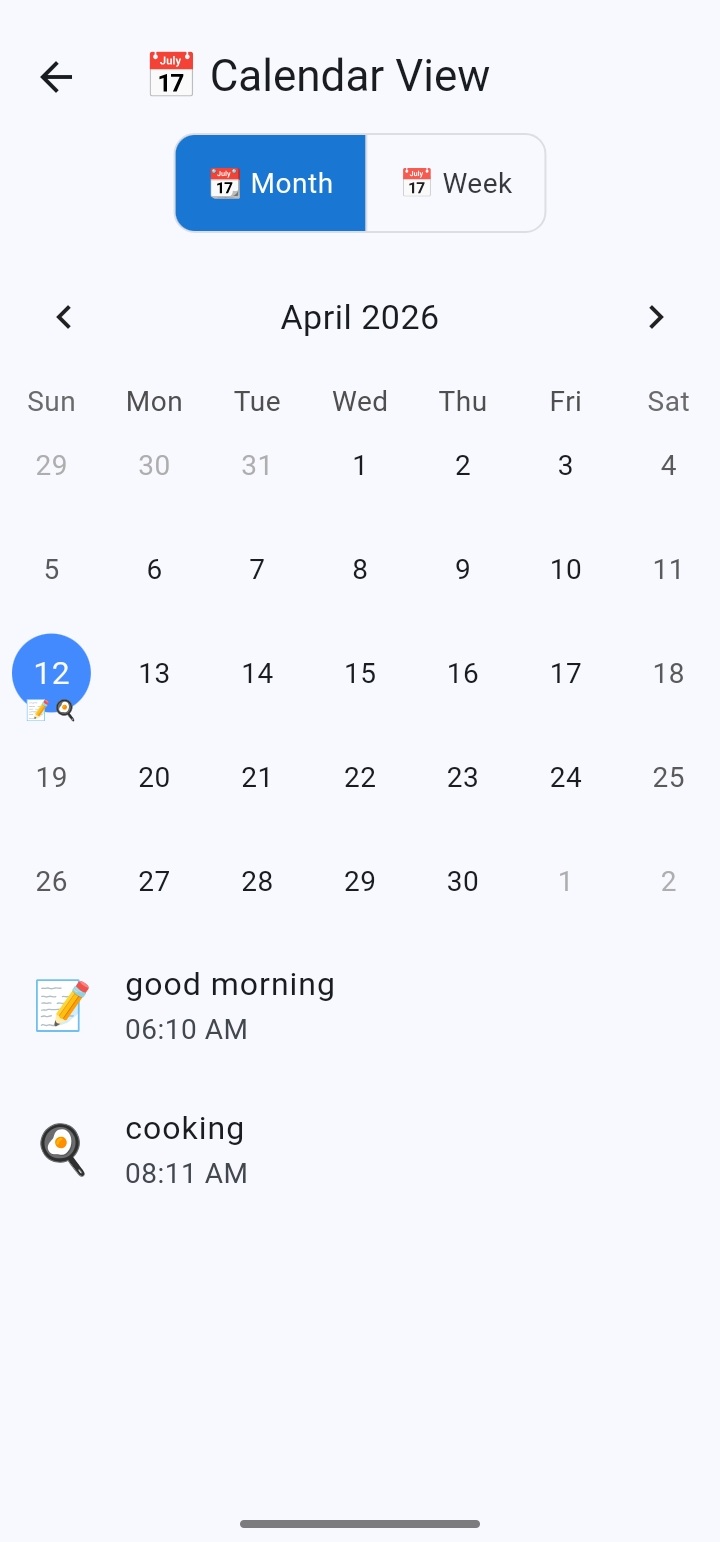This screenshot has height=1542, width=720.
Task: Open the cooking event entry
Action: pyautogui.click(x=184, y=1128)
